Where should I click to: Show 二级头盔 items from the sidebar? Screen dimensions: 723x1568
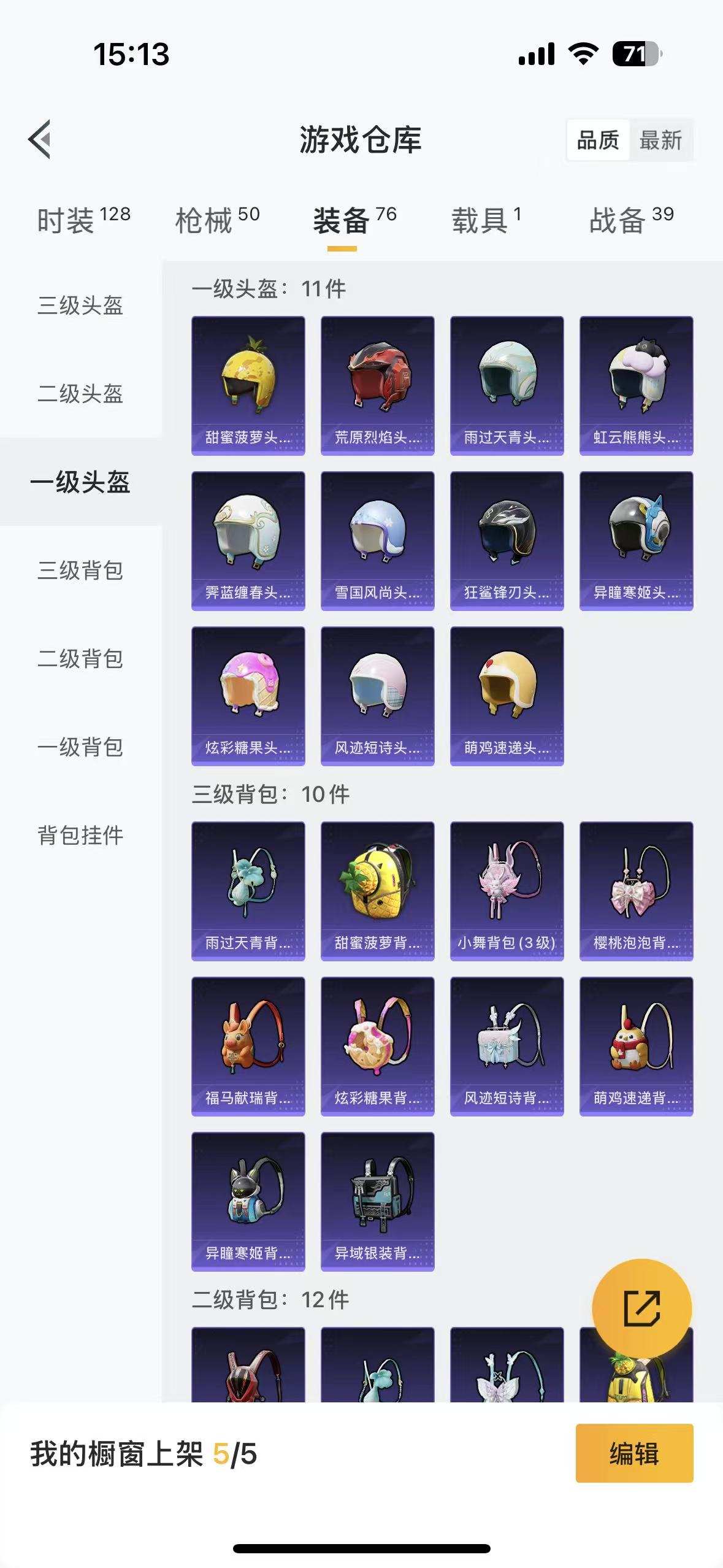[80, 396]
